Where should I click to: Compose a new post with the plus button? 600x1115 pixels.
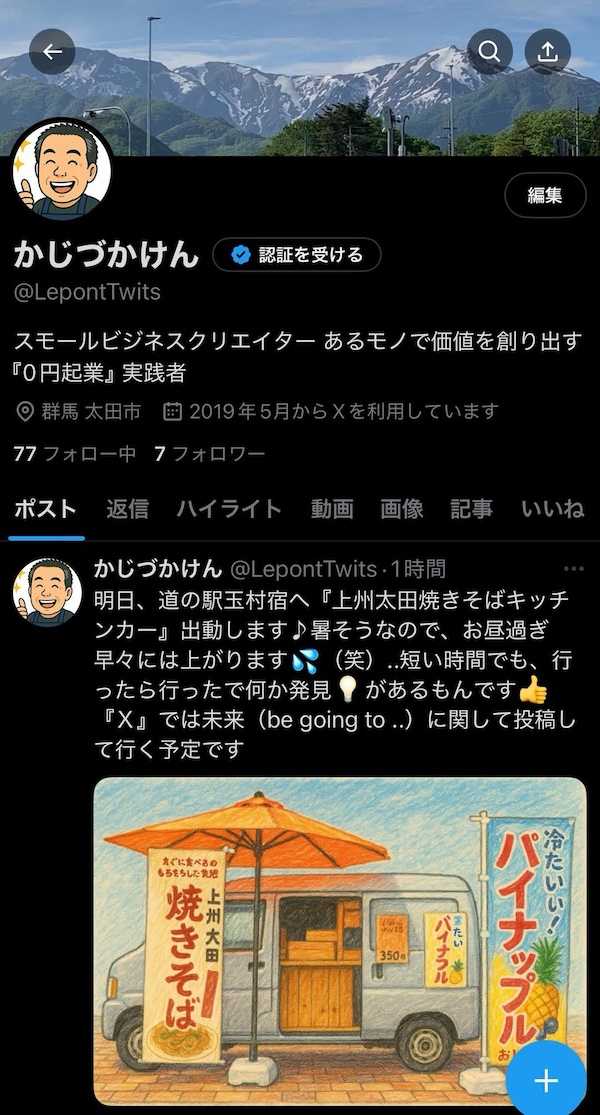(x=546, y=1080)
